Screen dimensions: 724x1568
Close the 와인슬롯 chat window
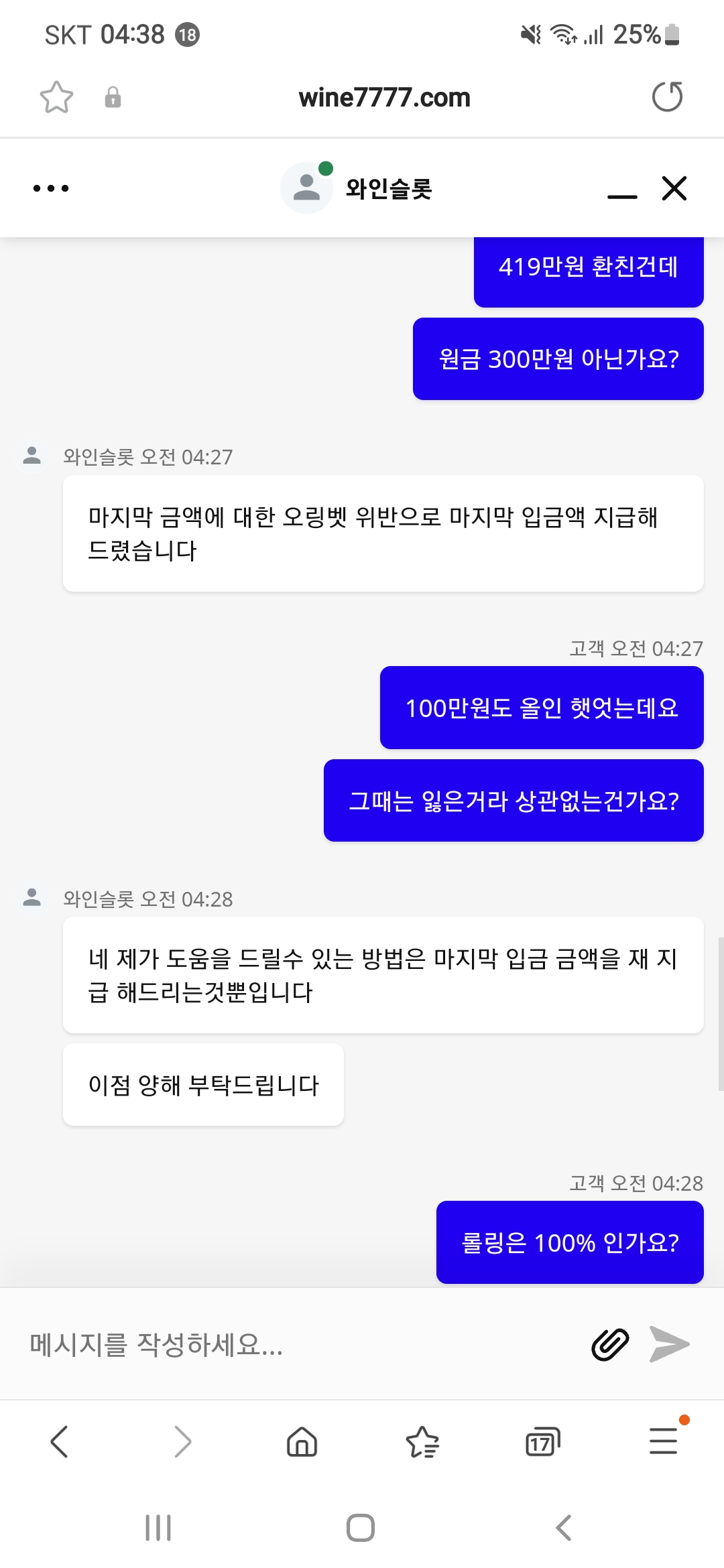(674, 188)
